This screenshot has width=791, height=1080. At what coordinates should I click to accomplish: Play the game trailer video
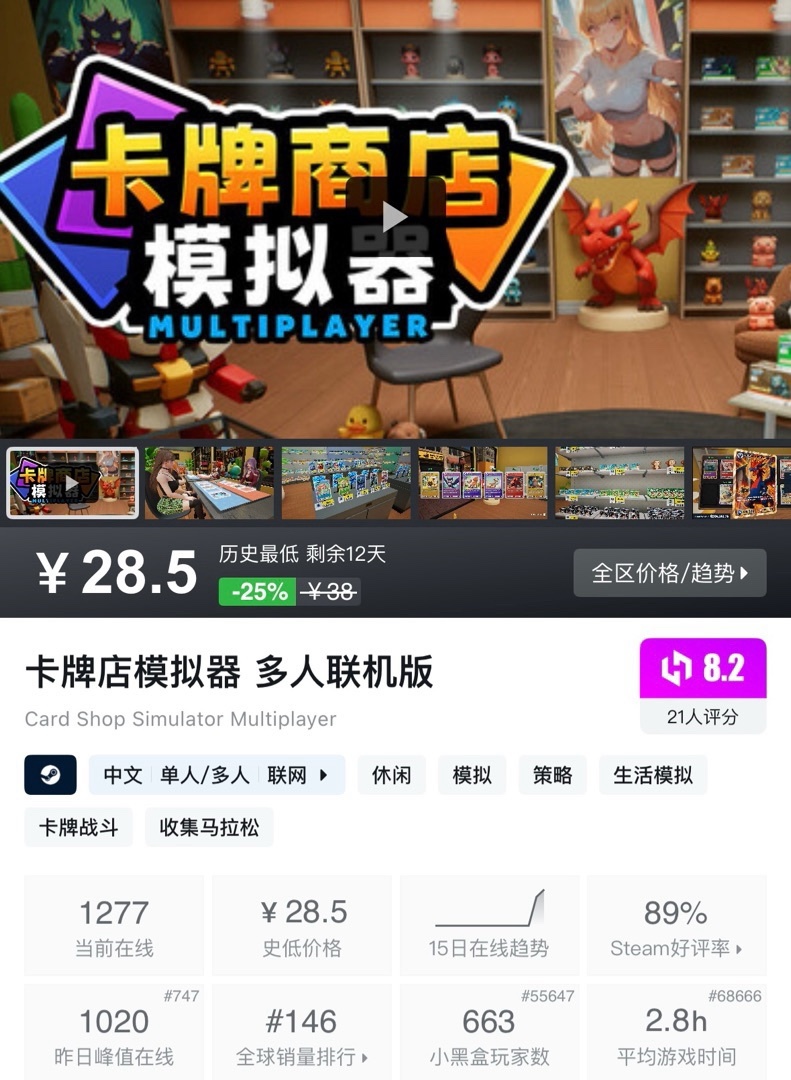click(x=395, y=216)
